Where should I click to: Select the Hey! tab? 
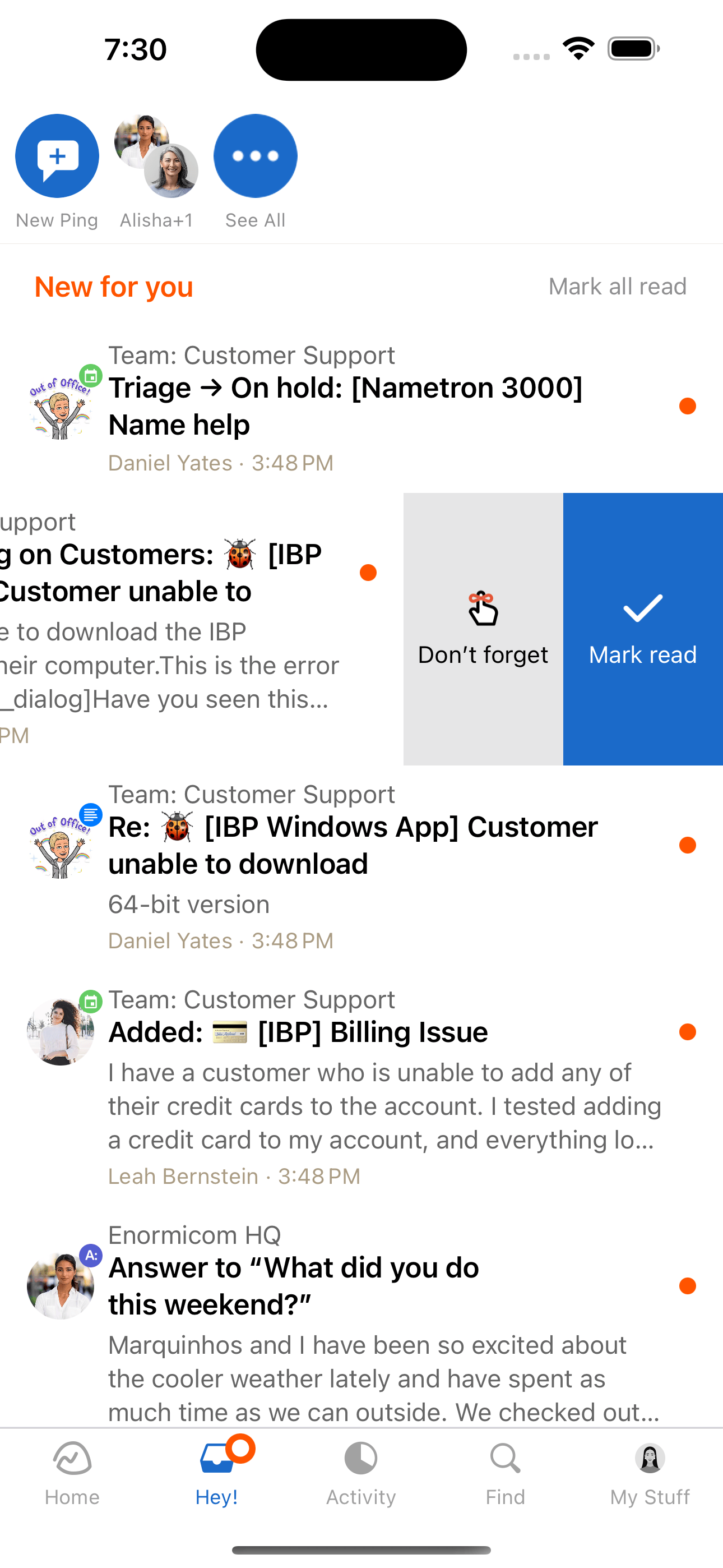tap(217, 1473)
